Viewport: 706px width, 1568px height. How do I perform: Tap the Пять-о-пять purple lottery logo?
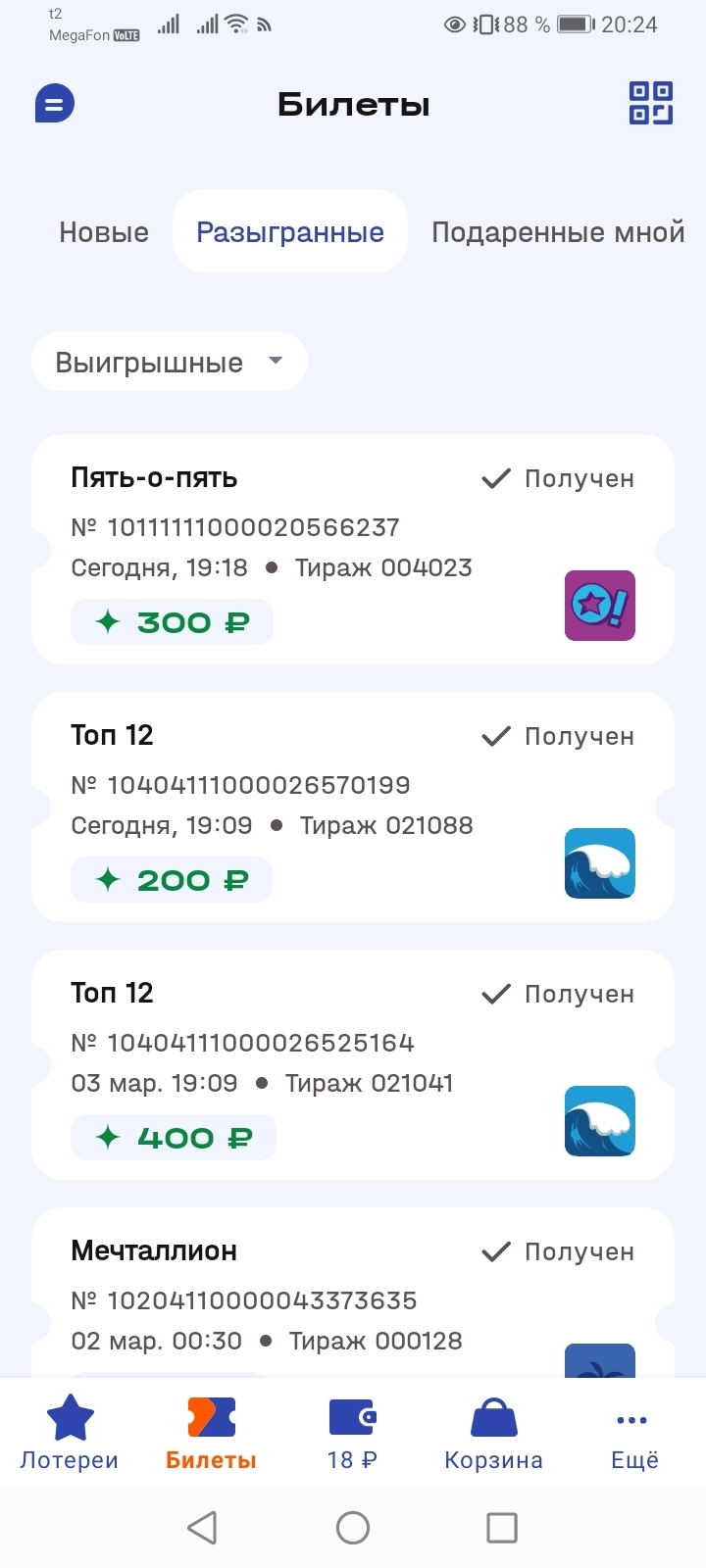[599, 606]
